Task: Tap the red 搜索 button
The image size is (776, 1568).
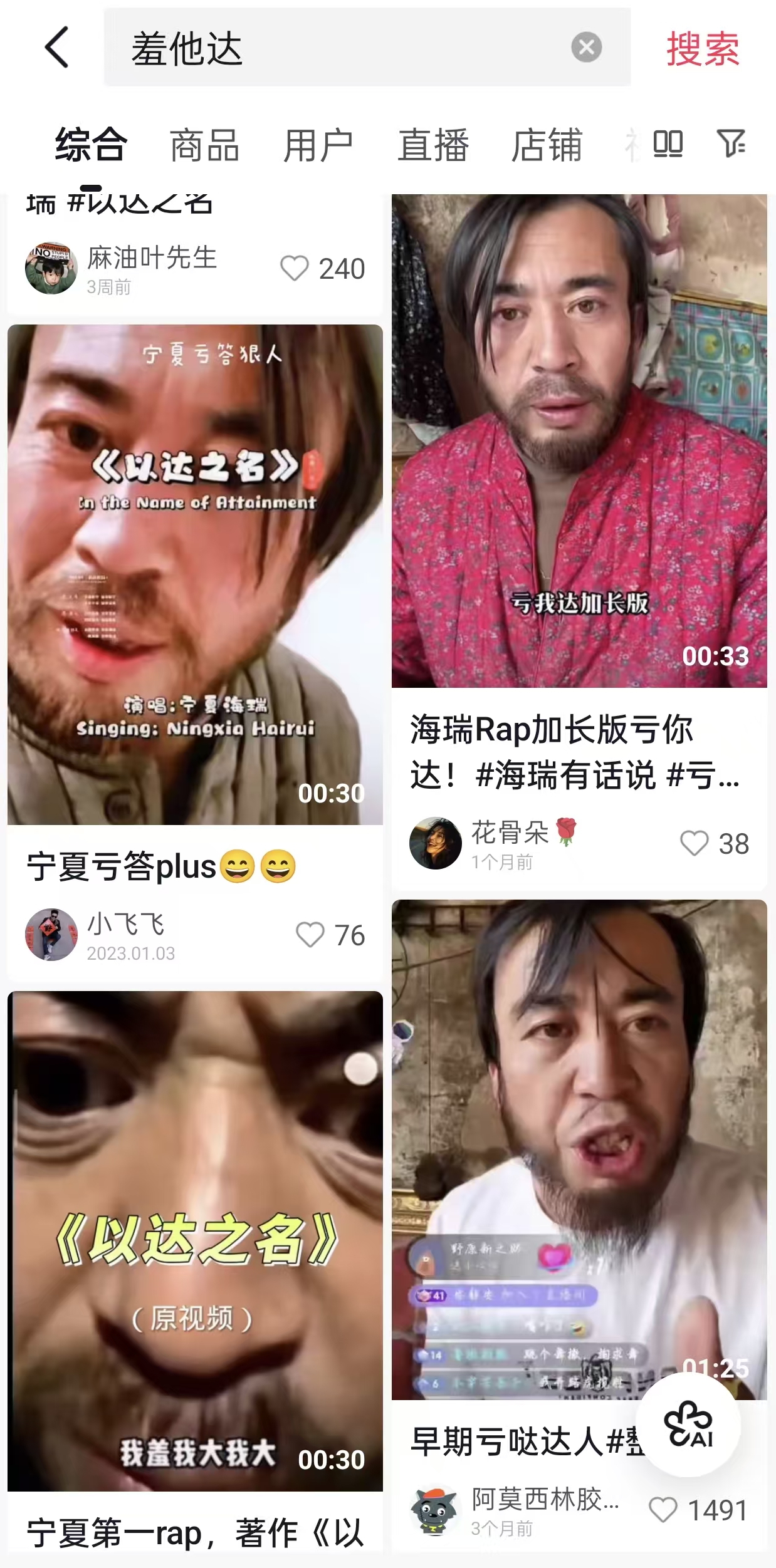Action: (702, 49)
